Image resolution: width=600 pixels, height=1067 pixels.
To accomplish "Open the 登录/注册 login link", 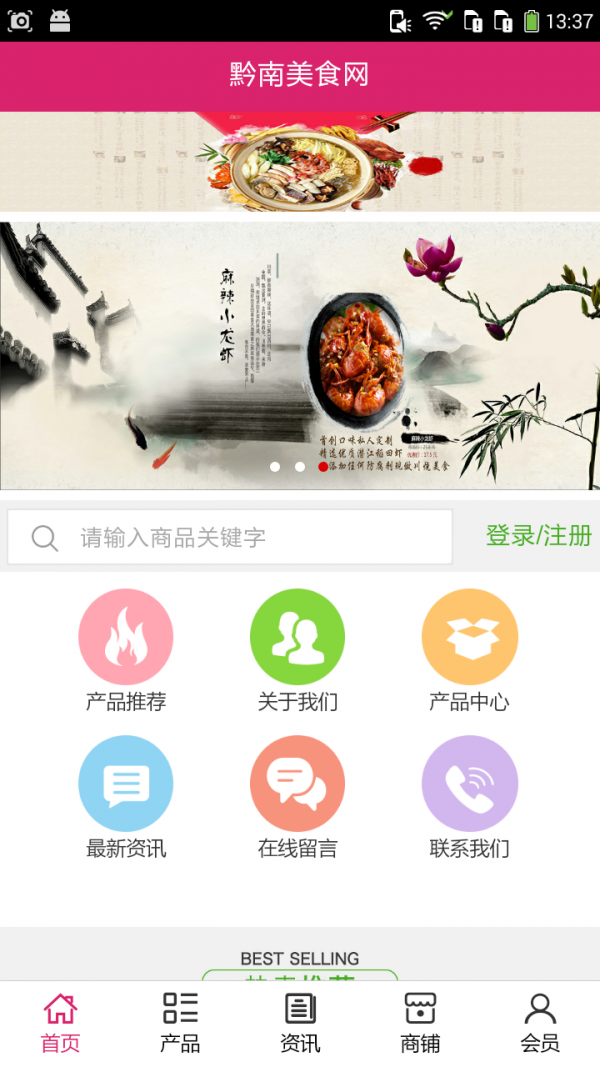I will point(538,536).
